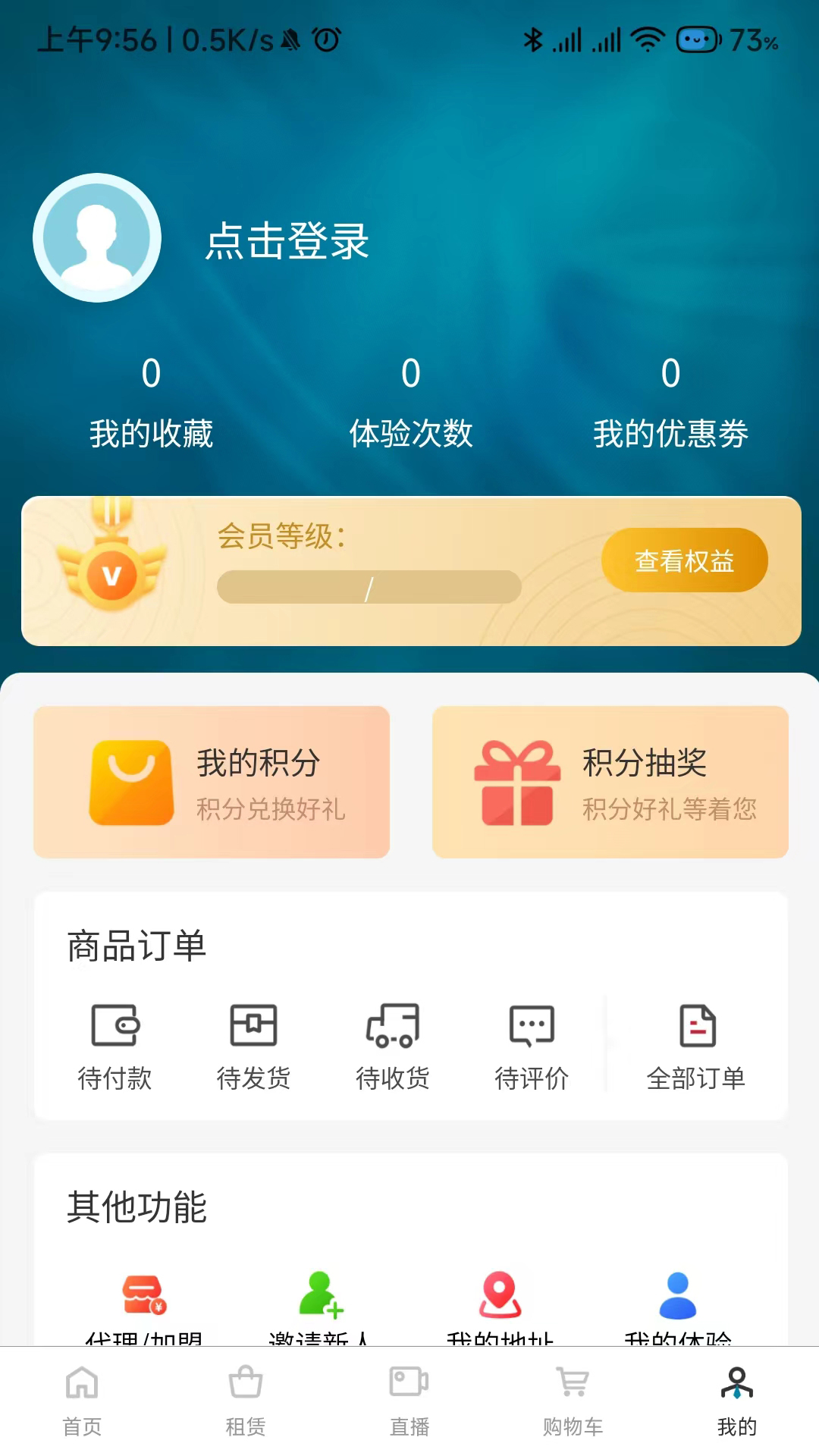The width and height of the screenshot is (819, 1456).
Task: Open 代理/加盟 agent icon
Action: point(143,1291)
